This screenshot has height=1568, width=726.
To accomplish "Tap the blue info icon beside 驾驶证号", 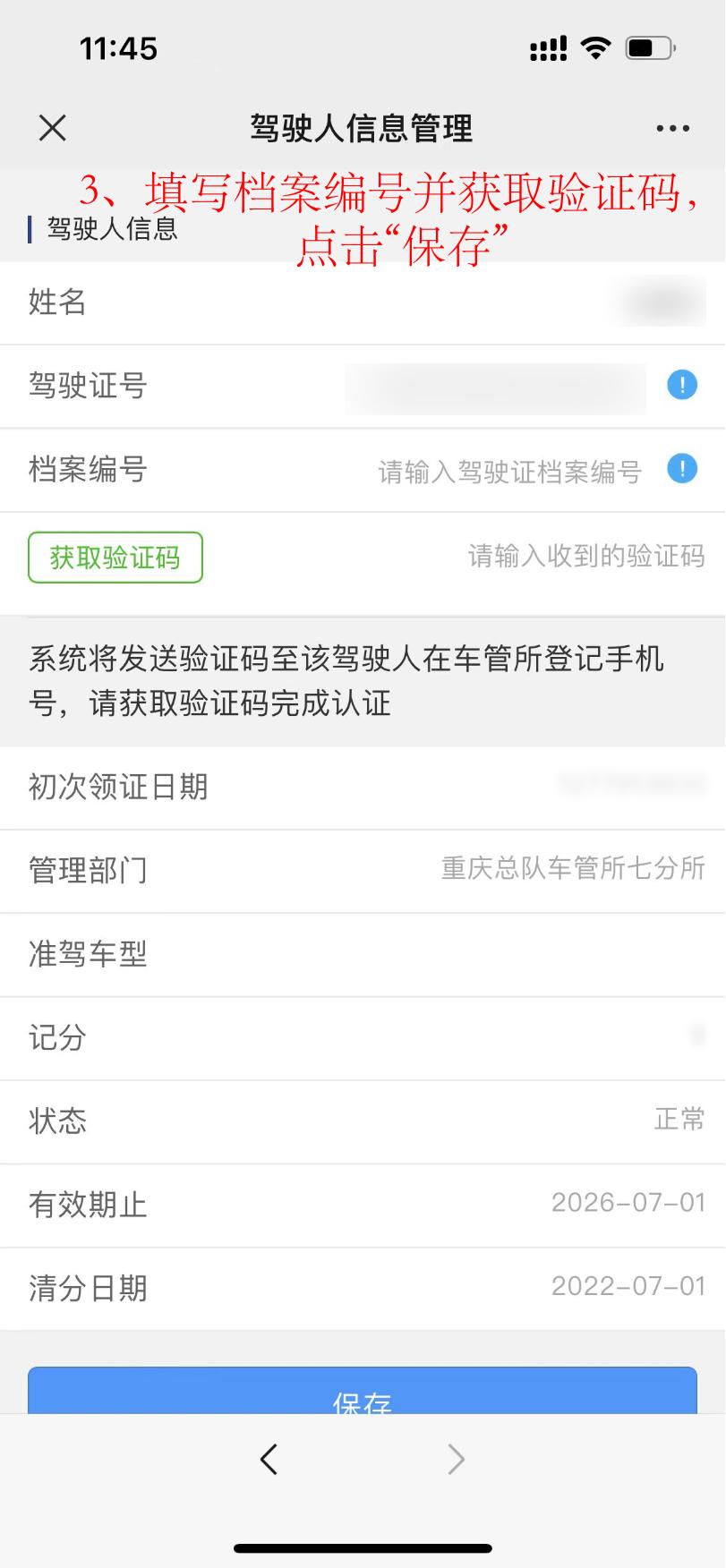I will coord(681,385).
